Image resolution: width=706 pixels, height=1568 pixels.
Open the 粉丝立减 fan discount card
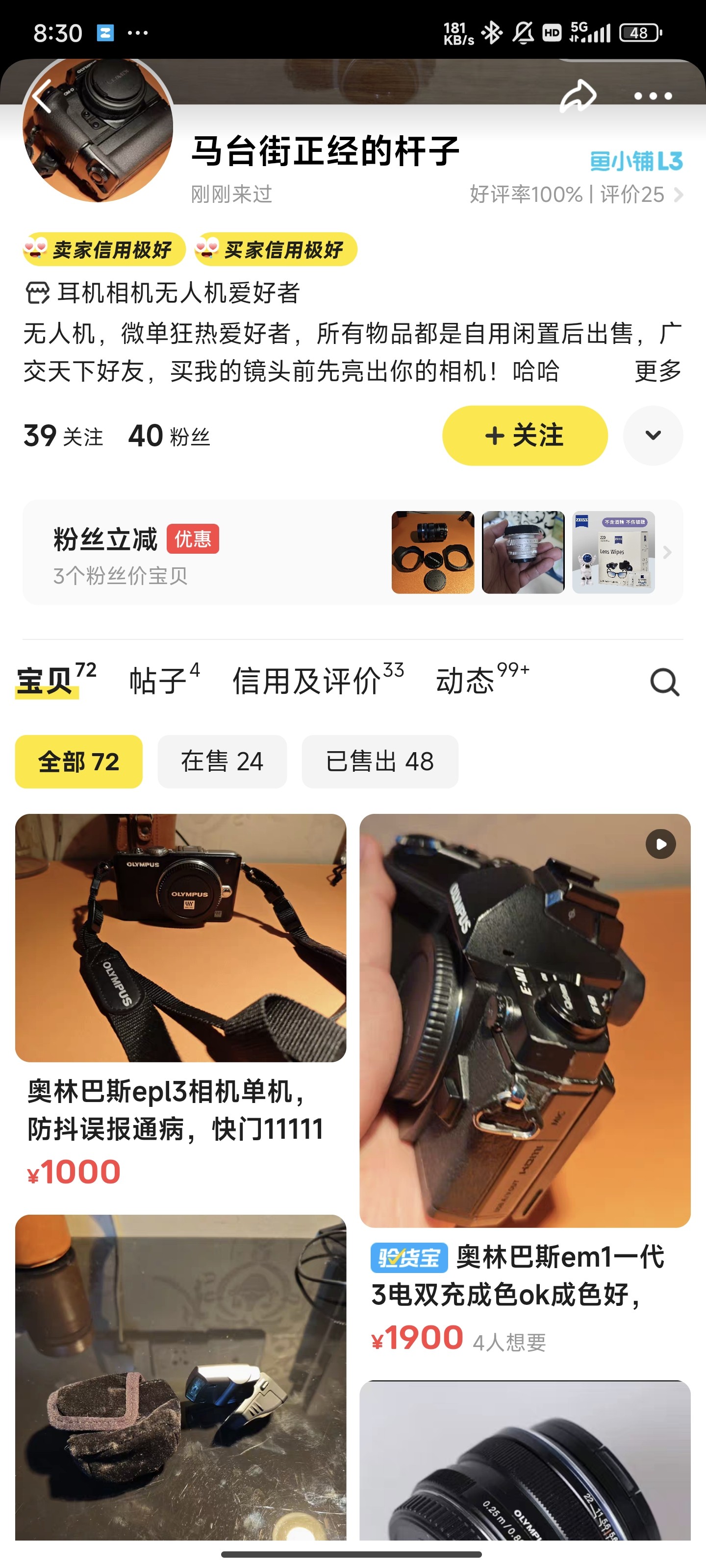coord(353,552)
